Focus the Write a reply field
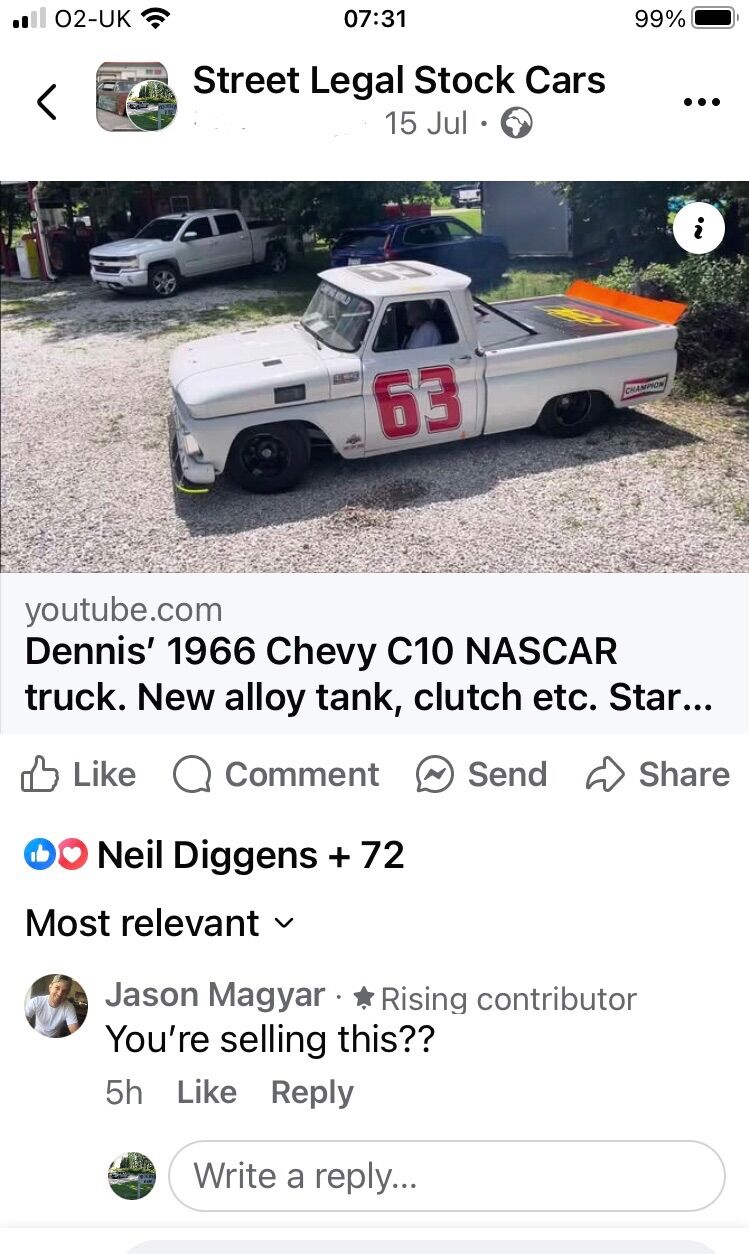The width and height of the screenshot is (749, 1254). (446, 1176)
